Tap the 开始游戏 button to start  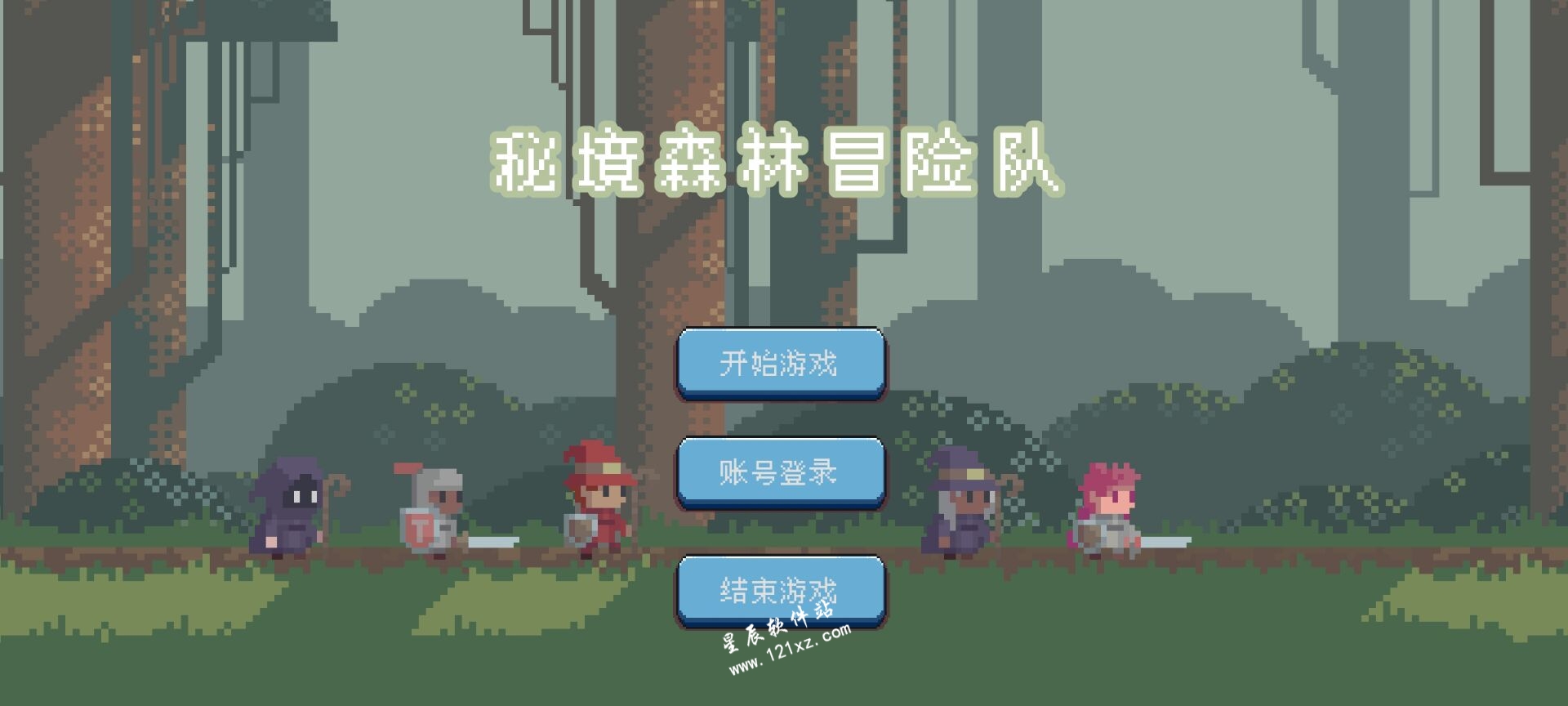tap(780, 364)
